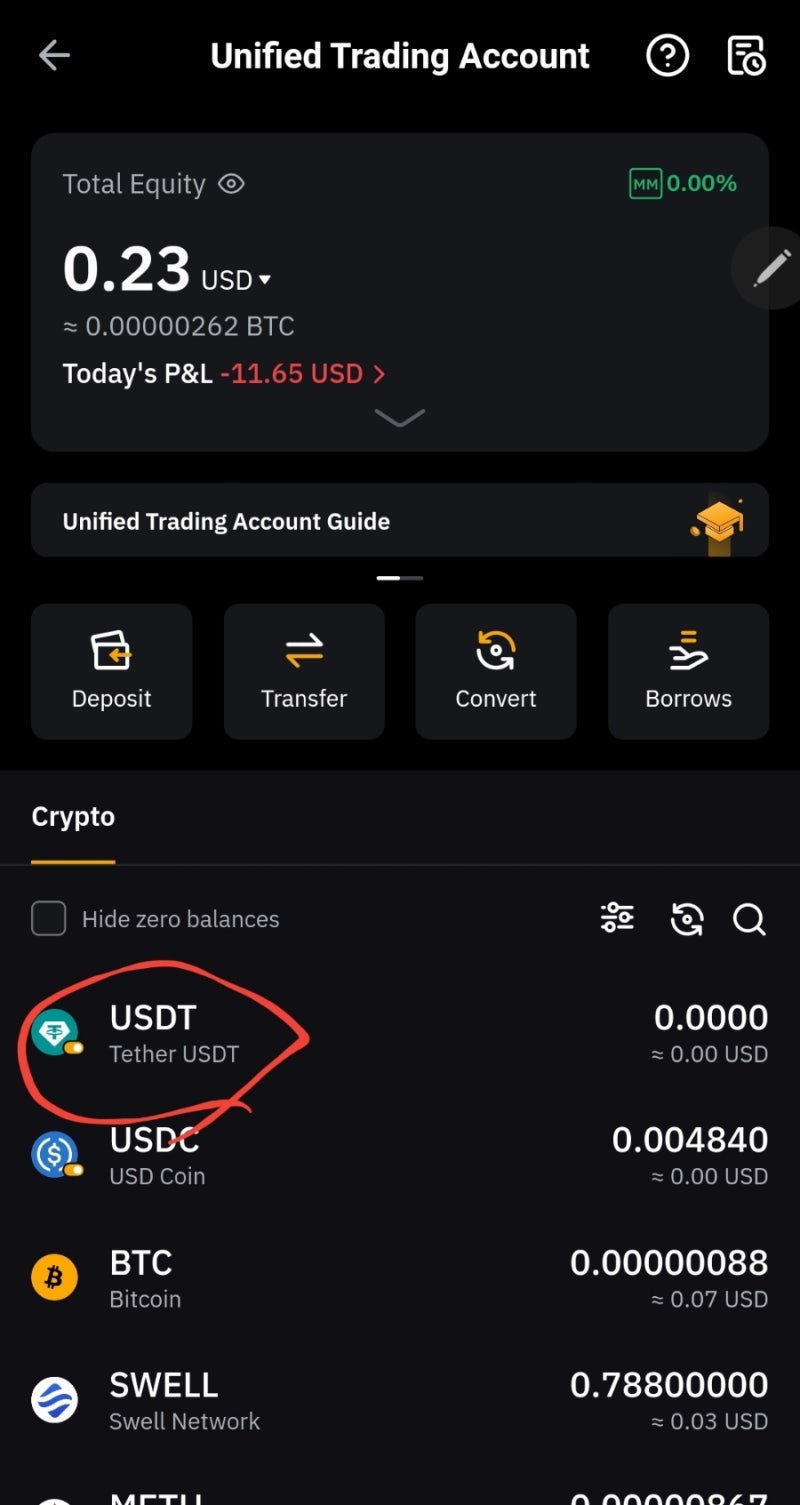The image size is (800, 1505).
Task: Open the asset filter settings icon
Action: 617,918
